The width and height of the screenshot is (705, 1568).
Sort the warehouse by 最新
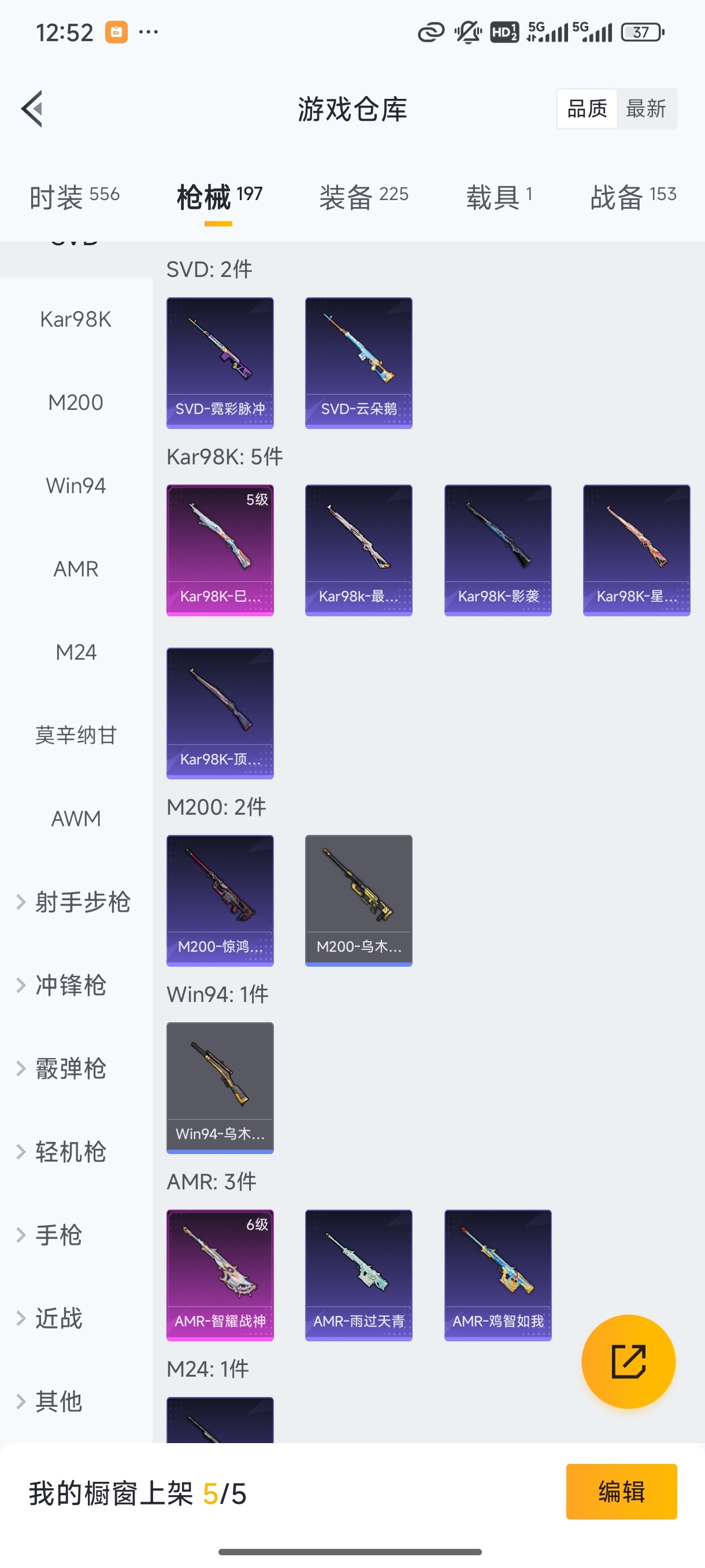coord(645,109)
